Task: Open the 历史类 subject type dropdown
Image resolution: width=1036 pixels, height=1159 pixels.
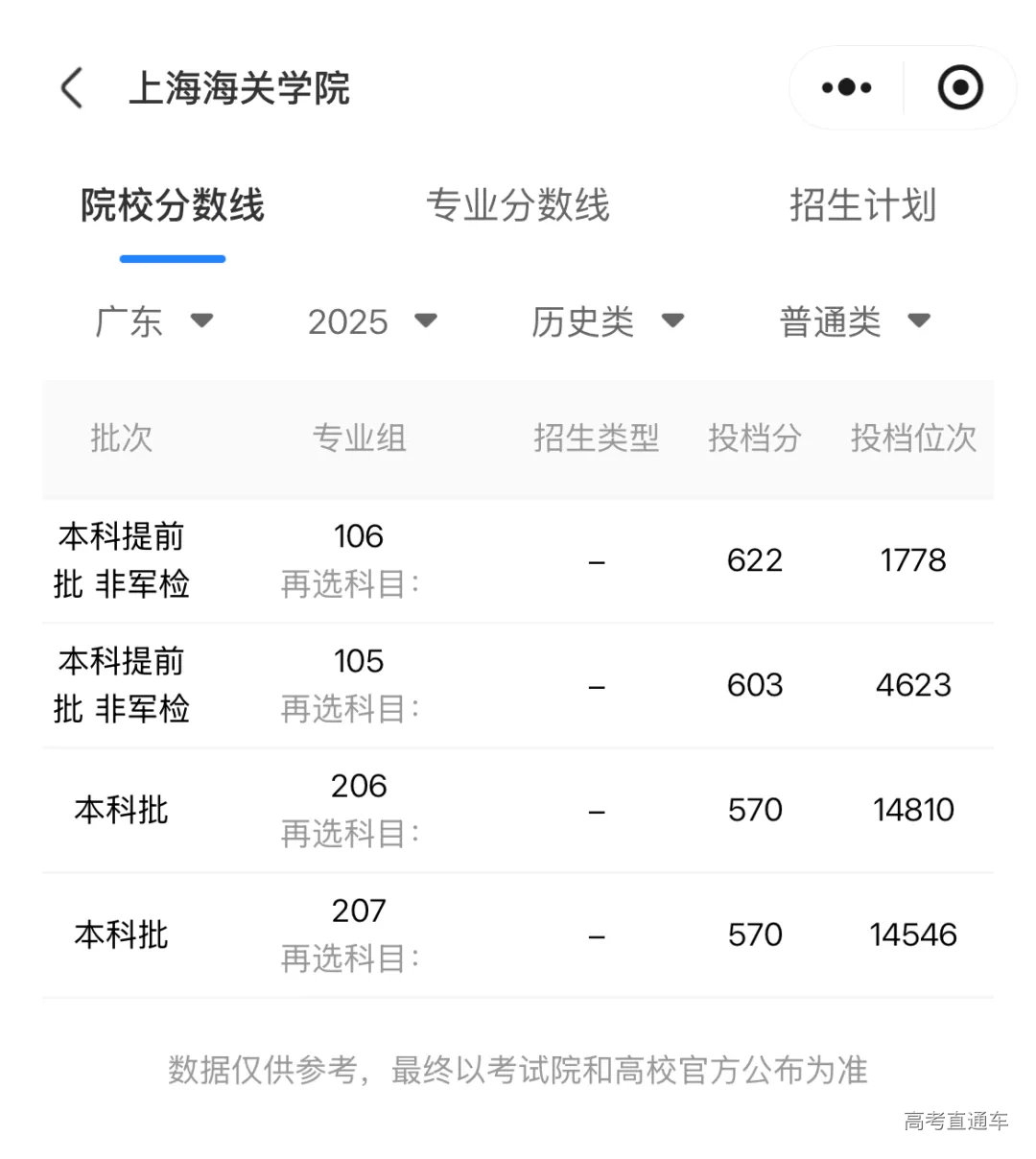Action: [607, 321]
